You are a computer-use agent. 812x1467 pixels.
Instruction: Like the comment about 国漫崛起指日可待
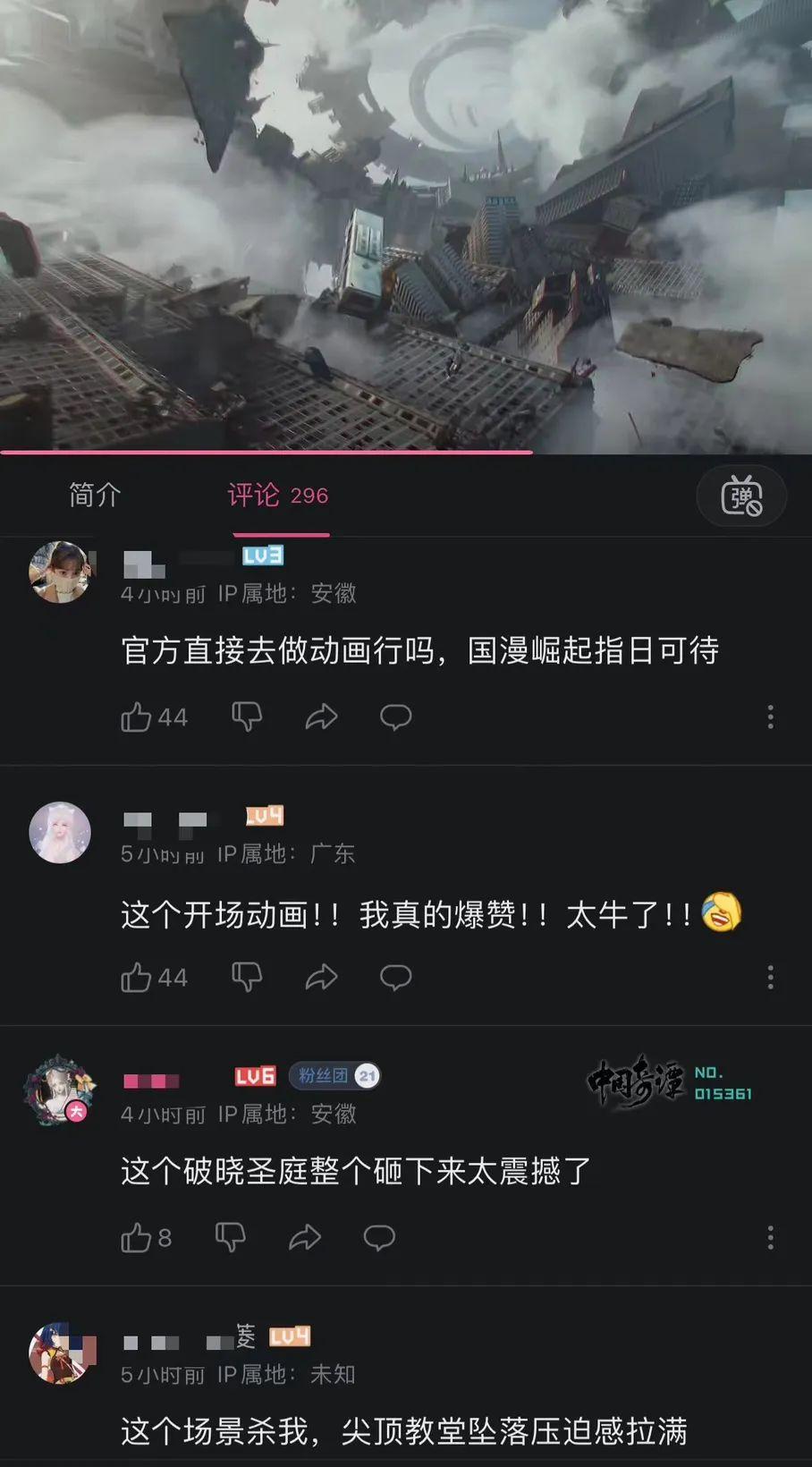coord(136,717)
